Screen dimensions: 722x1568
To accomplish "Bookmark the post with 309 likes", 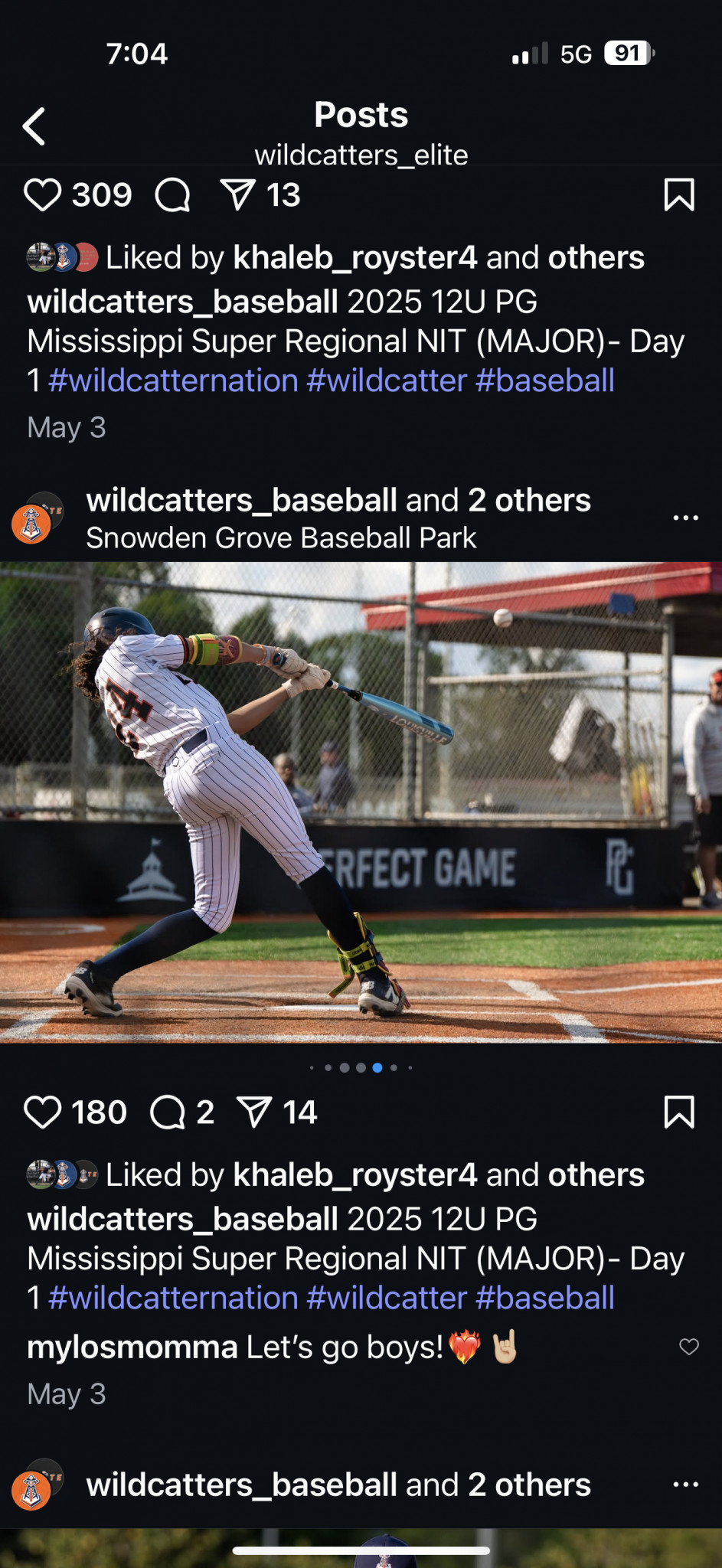I will coord(679,194).
